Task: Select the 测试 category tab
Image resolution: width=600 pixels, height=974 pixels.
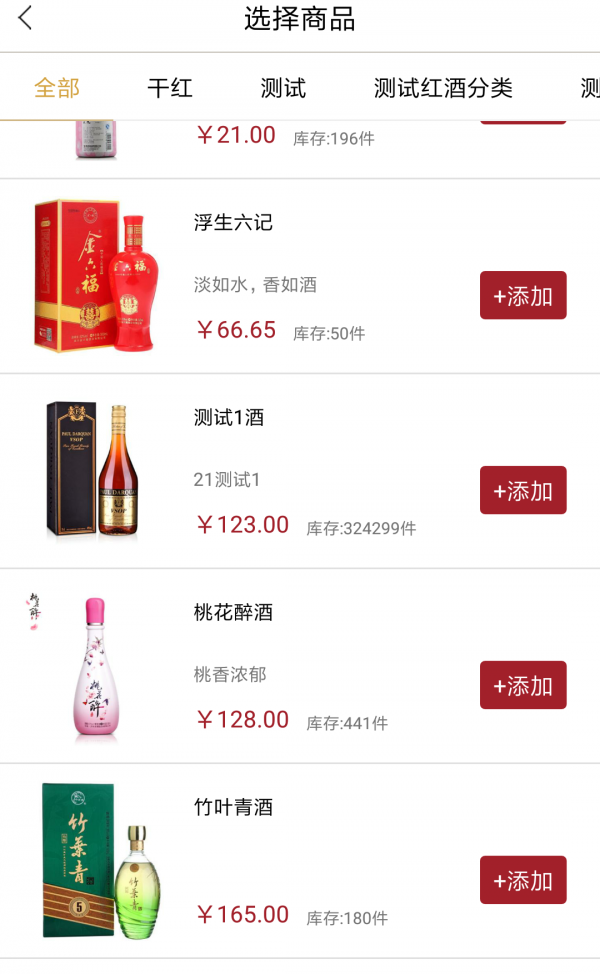Action: (283, 88)
